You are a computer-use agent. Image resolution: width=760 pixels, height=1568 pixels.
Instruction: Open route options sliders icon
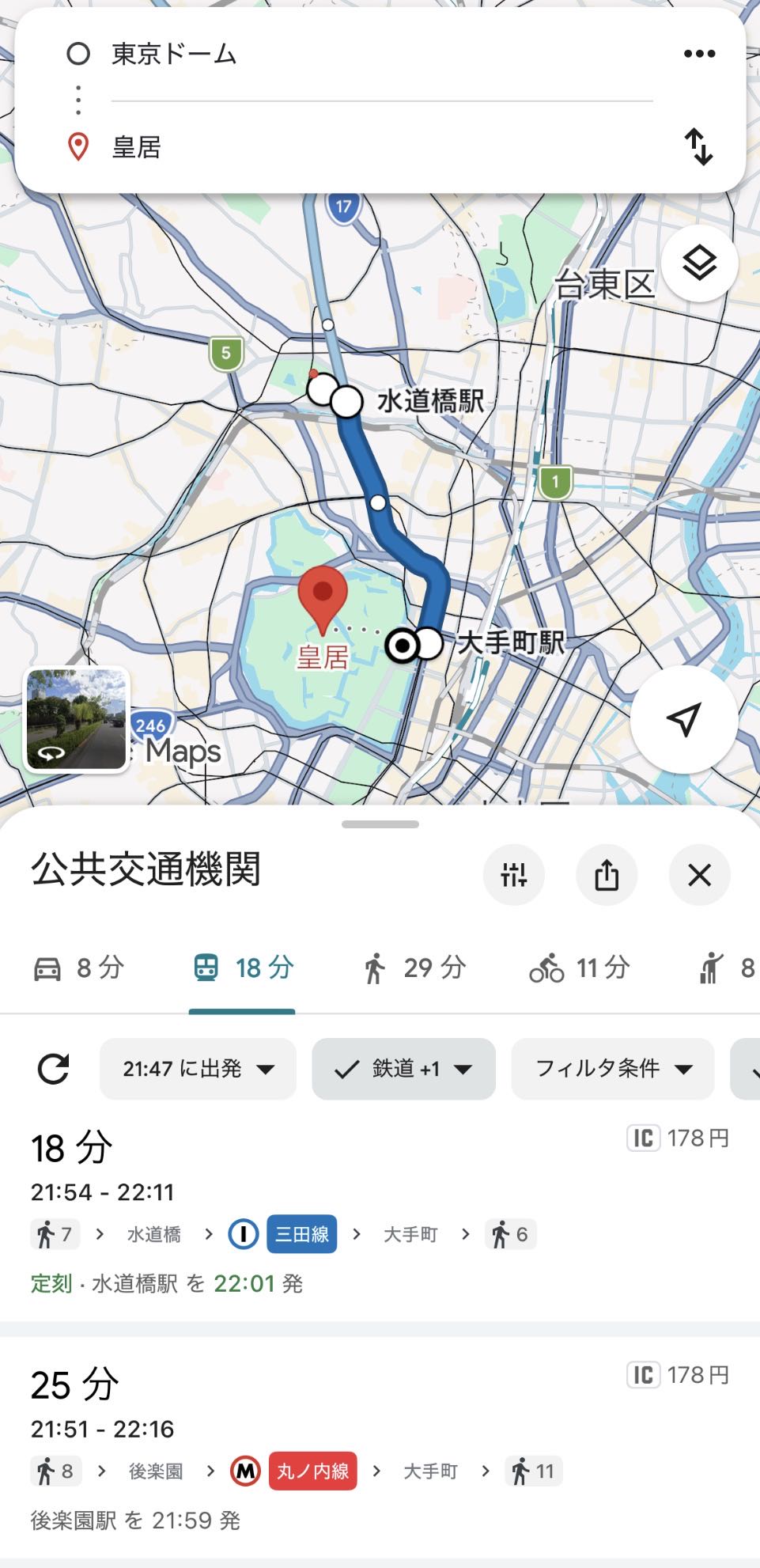pyautogui.click(x=513, y=875)
